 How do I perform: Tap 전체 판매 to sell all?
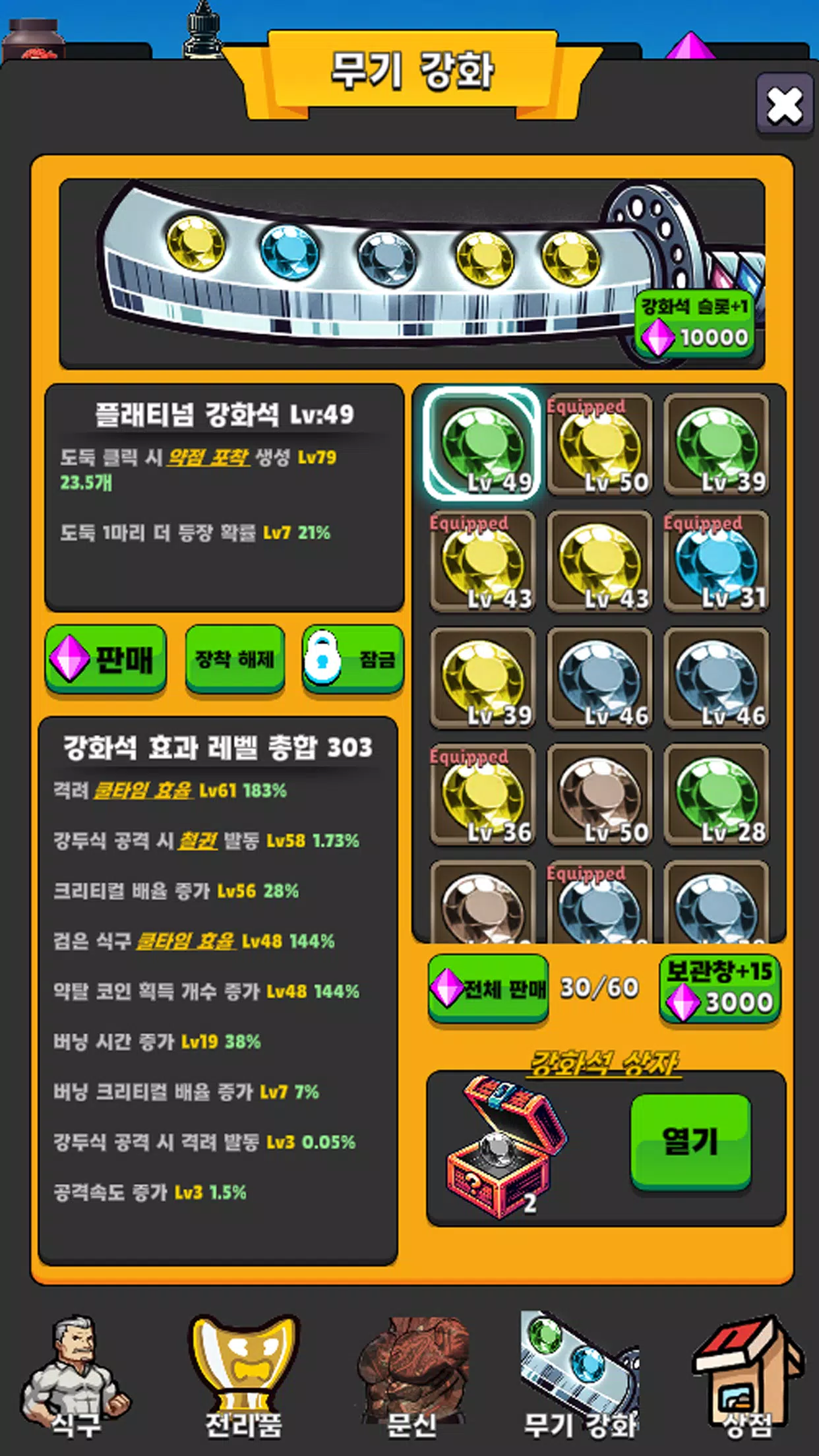click(x=489, y=988)
